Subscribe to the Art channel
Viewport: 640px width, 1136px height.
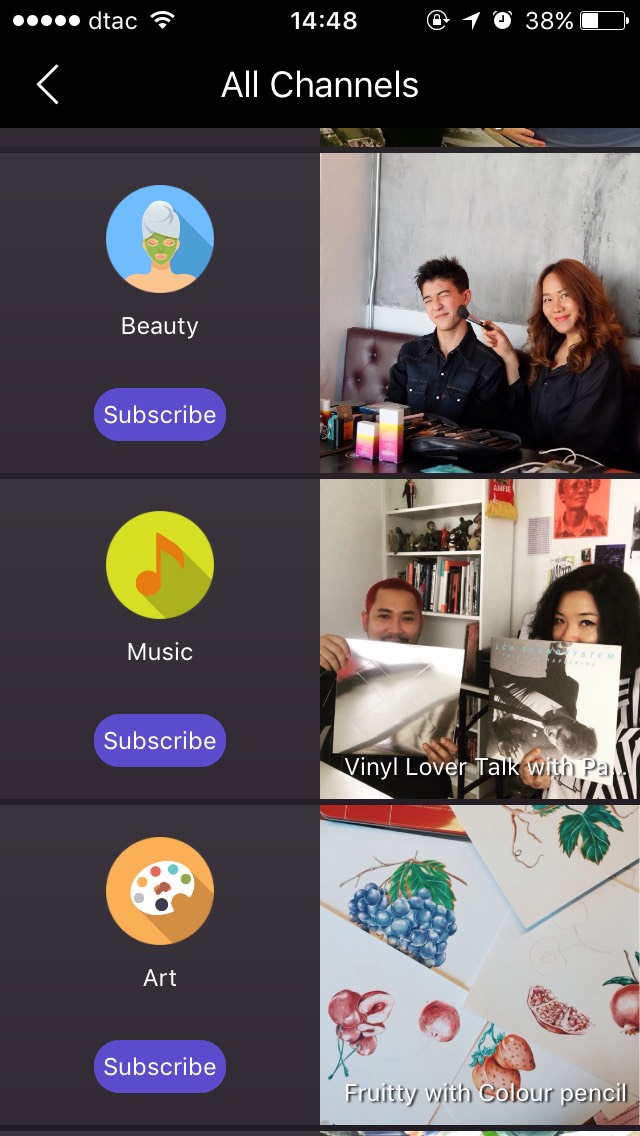(160, 1067)
